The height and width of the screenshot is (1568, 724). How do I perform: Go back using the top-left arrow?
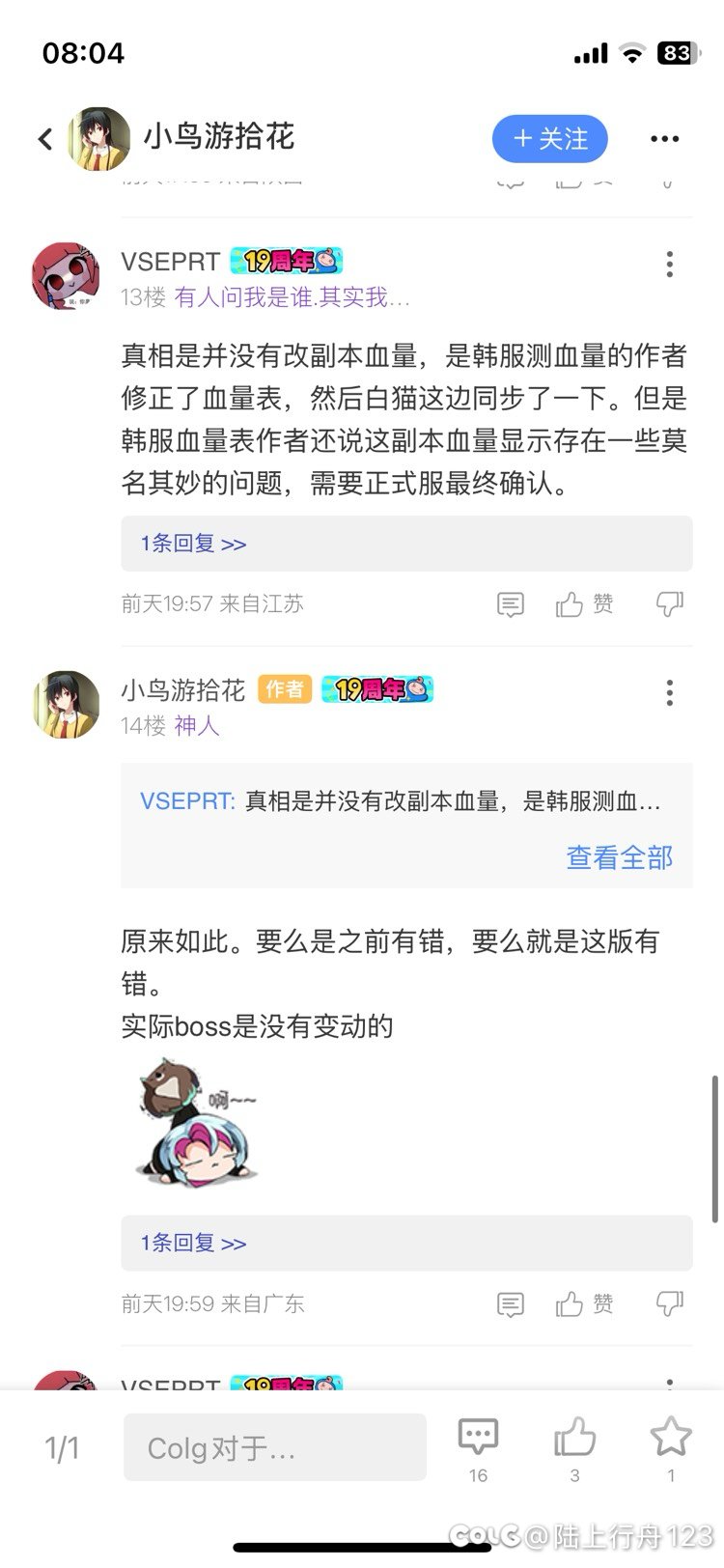(x=44, y=140)
